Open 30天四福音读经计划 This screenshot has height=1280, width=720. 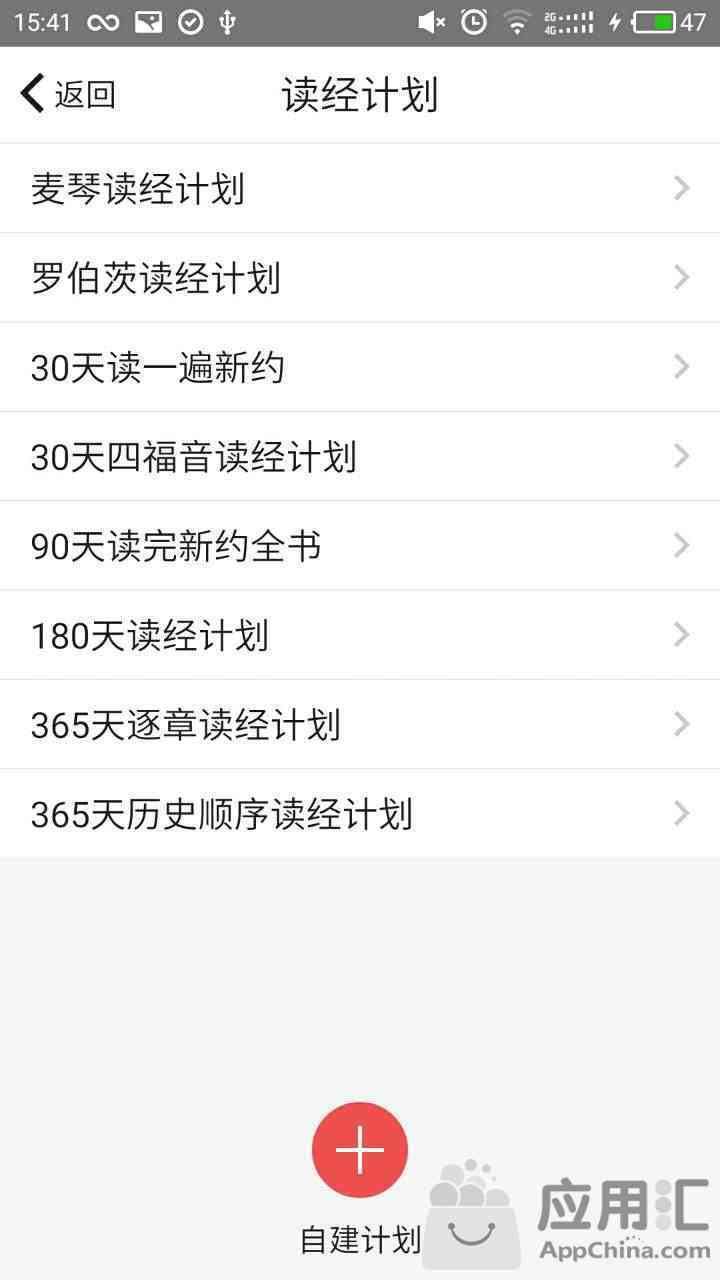pos(360,456)
